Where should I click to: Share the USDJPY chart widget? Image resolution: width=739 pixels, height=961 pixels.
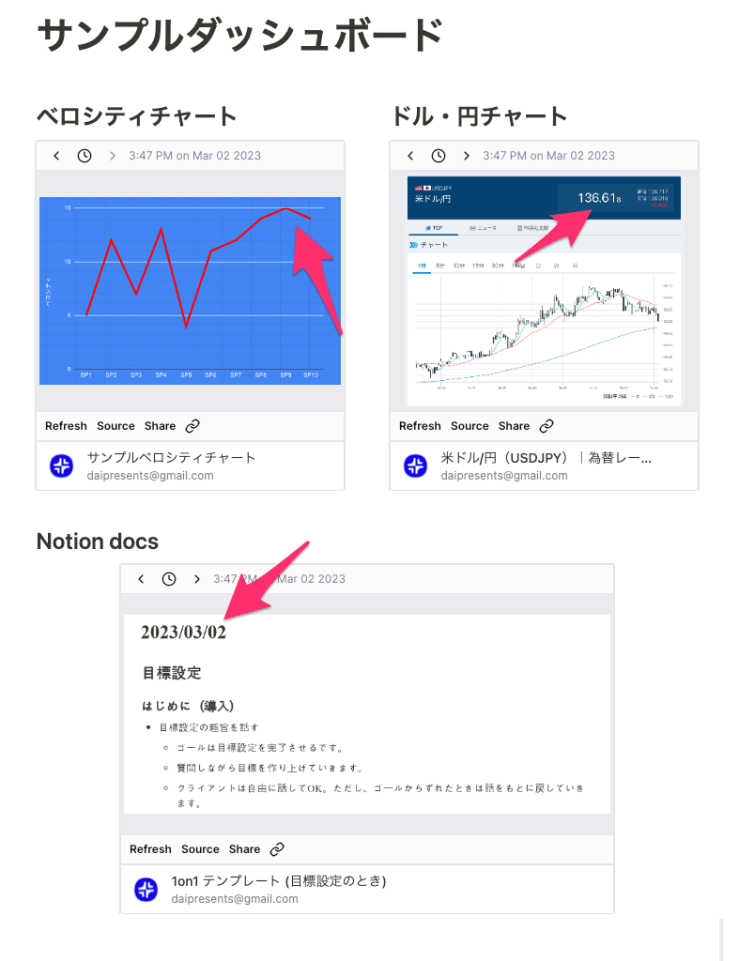click(x=514, y=426)
